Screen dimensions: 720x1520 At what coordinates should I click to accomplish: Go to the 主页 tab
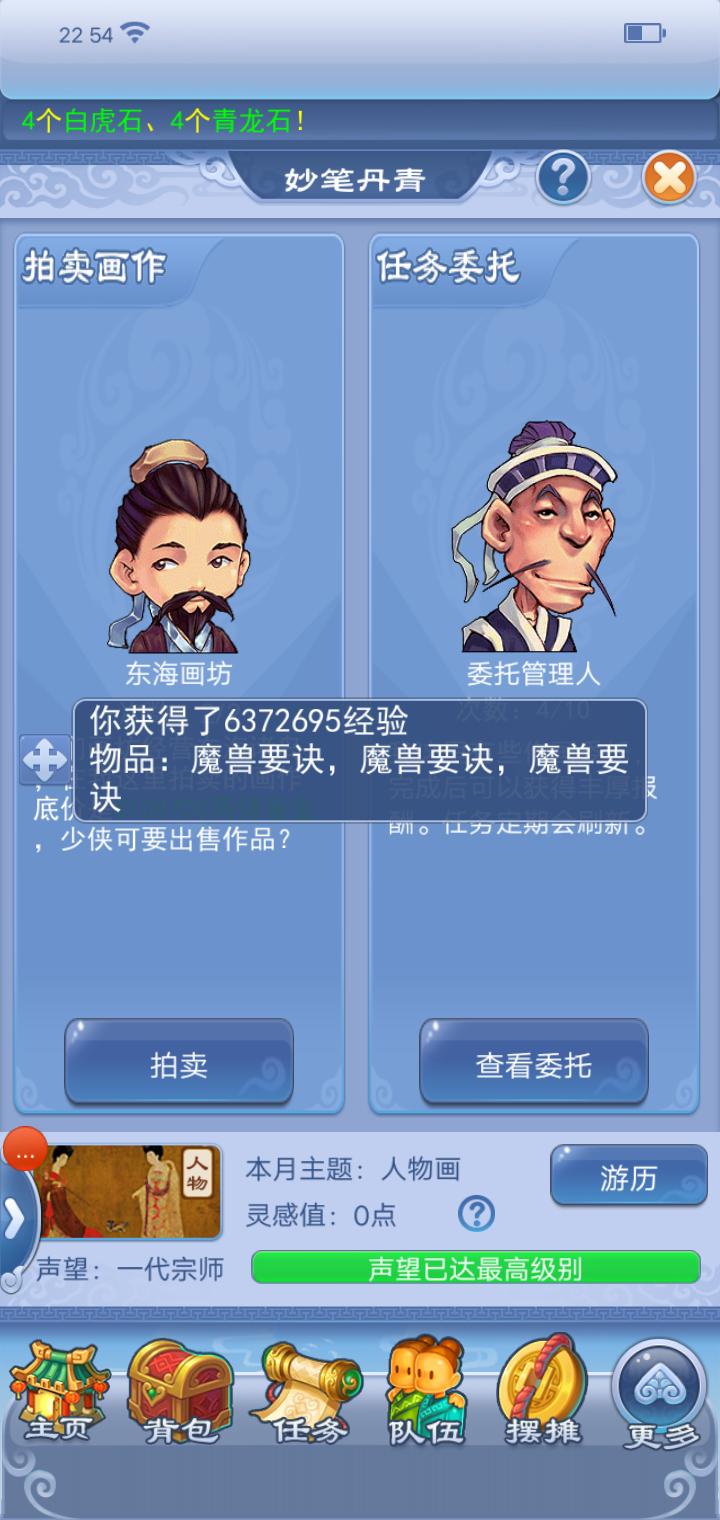point(59,1391)
